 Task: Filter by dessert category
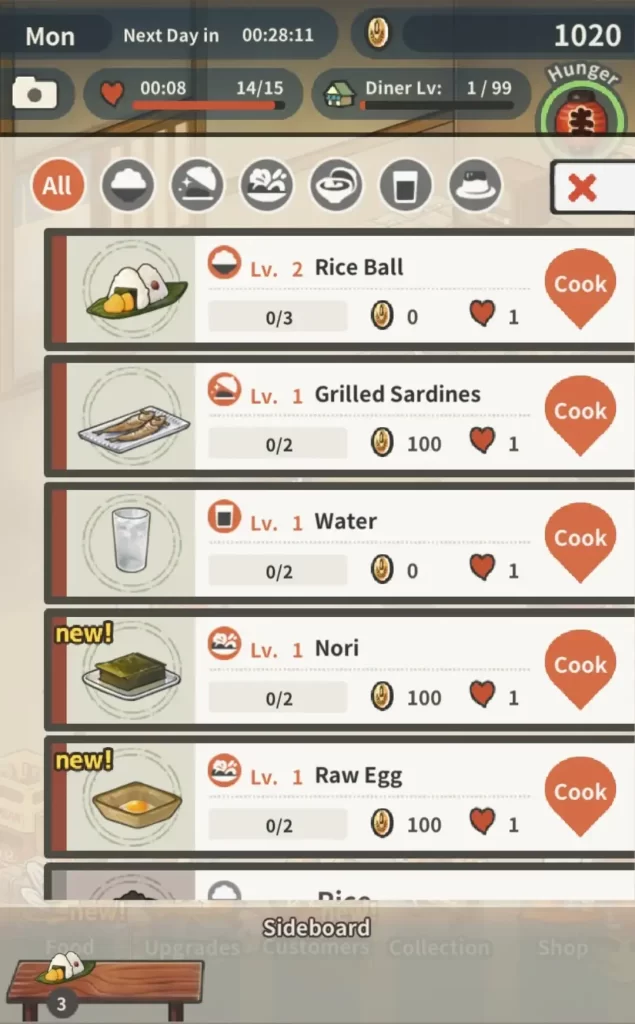coord(475,185)
